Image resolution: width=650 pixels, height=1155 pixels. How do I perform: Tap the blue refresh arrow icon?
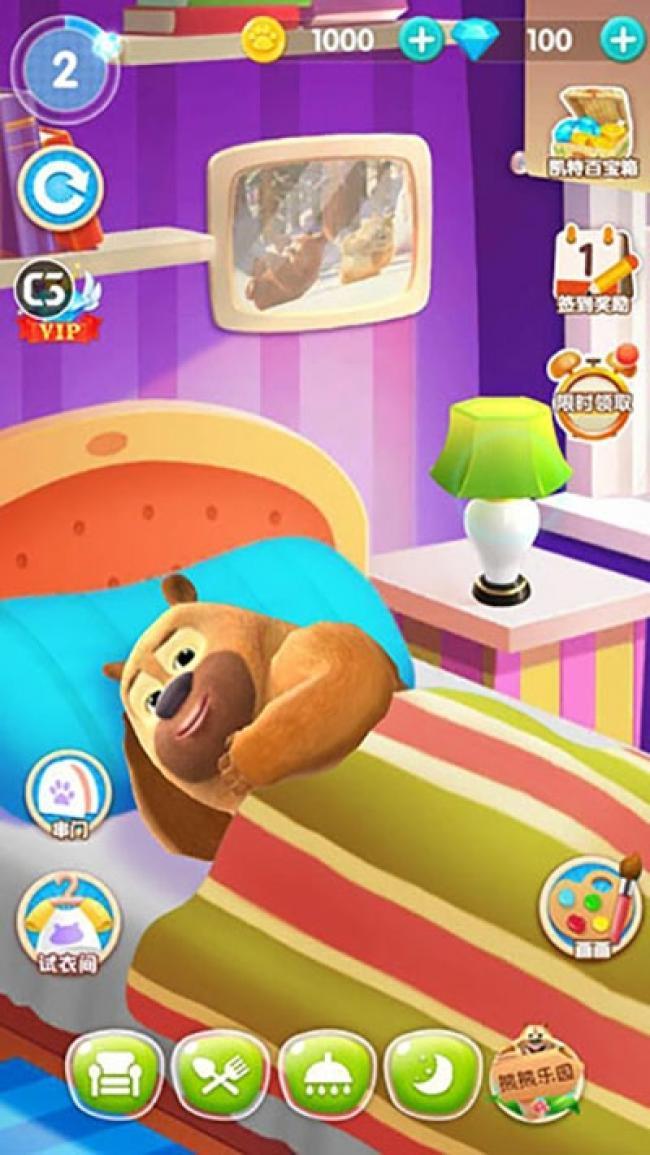coord(60,187)
